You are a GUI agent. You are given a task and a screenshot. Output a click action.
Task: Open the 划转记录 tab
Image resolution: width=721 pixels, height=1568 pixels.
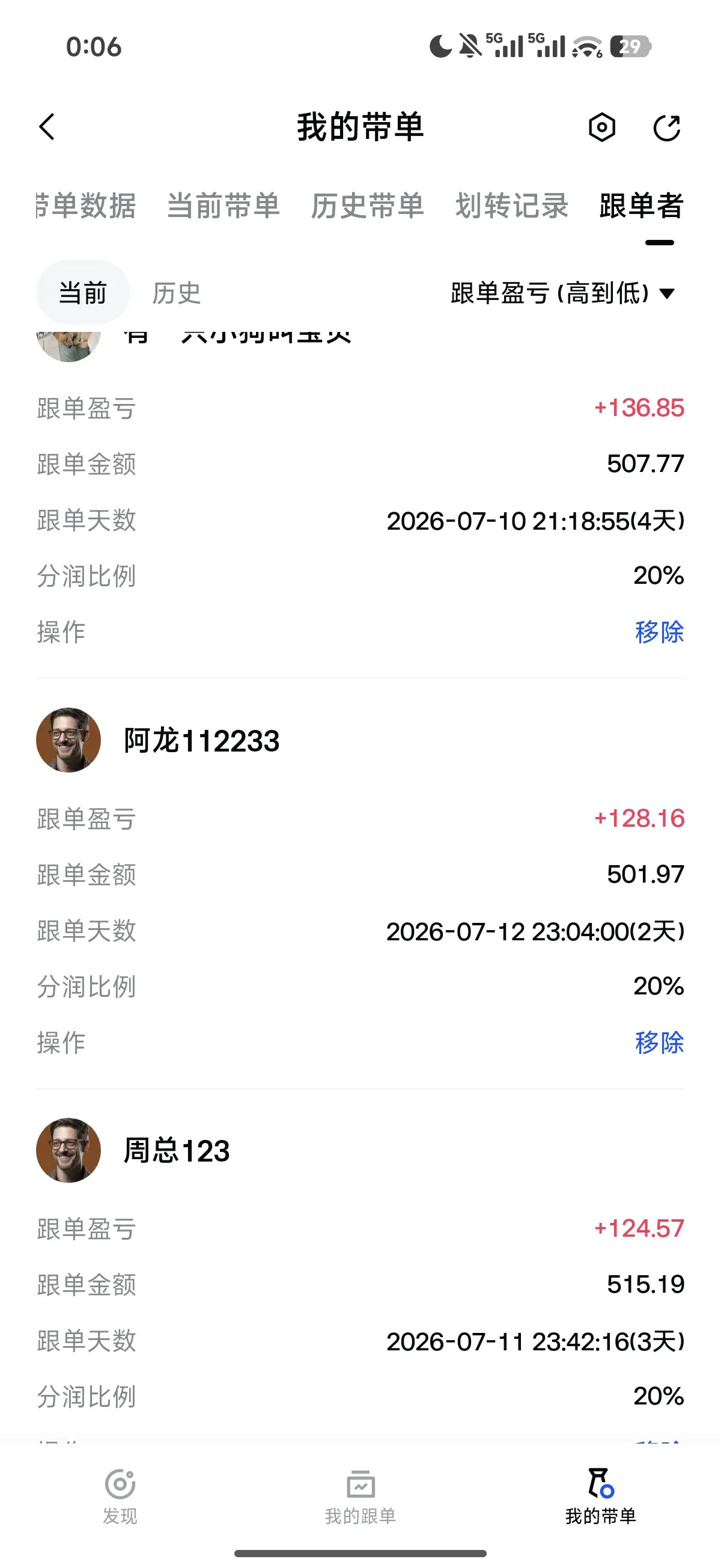512,206
